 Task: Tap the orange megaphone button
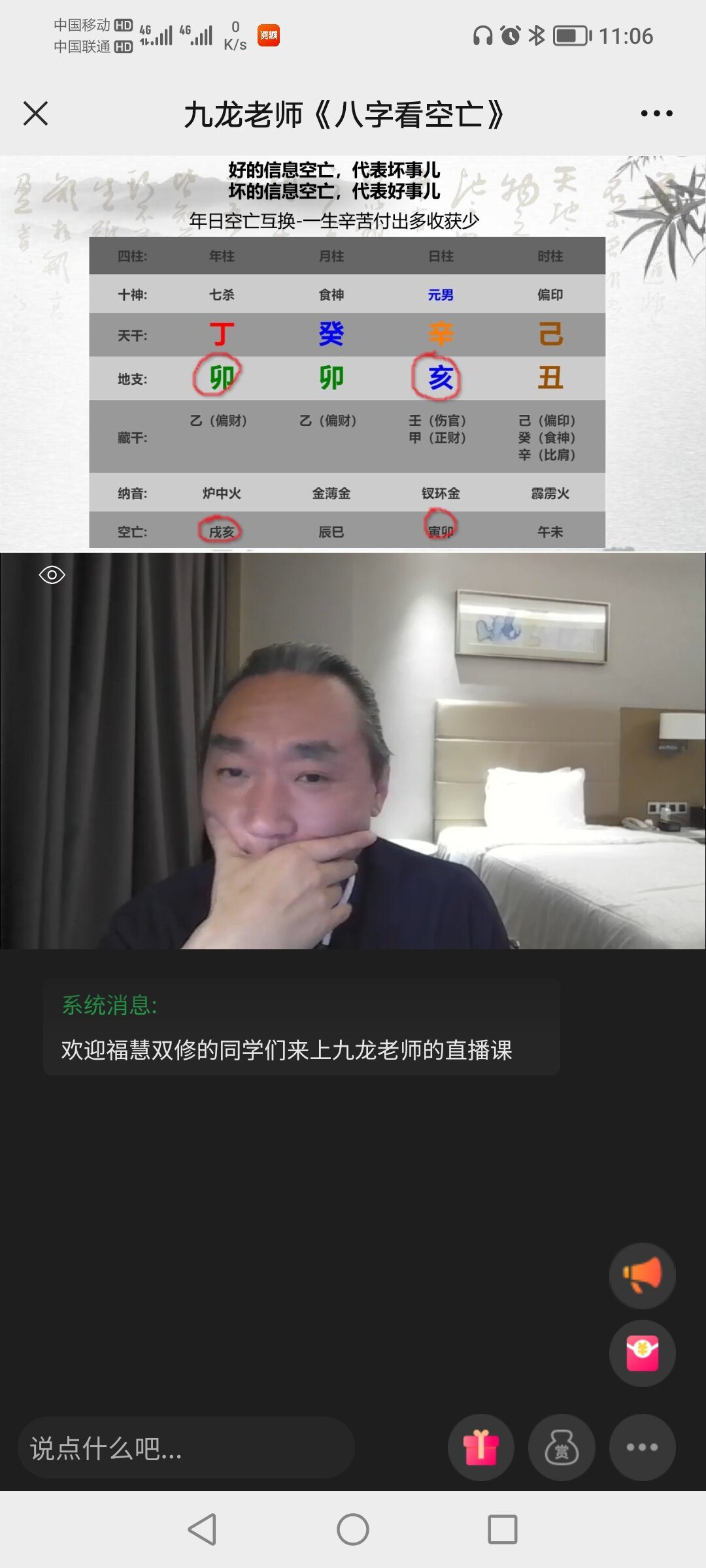point(642,1275)
